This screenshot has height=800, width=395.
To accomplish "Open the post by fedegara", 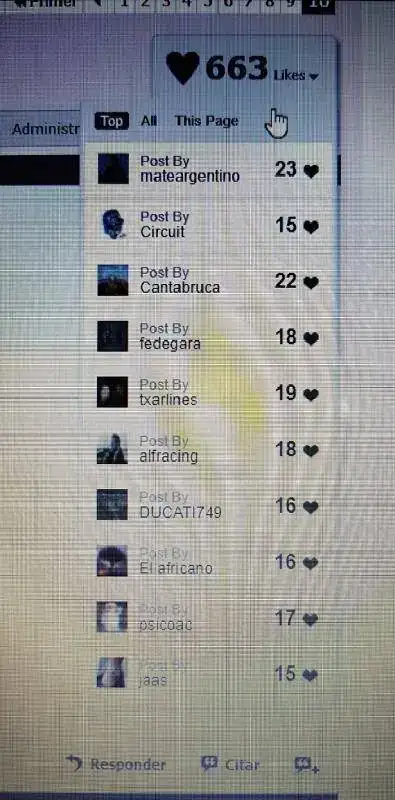I will tap(209, 337).
